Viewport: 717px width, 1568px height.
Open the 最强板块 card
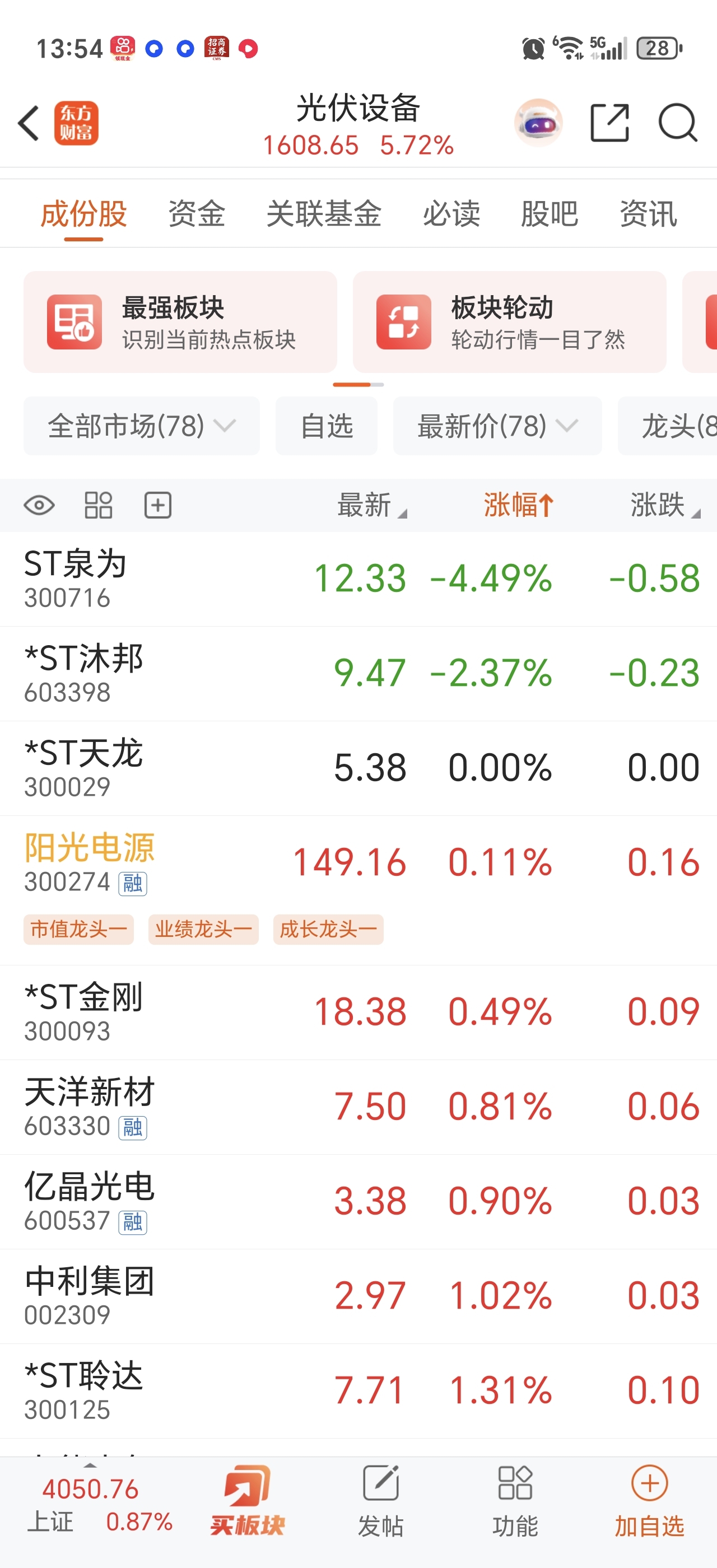pos(180,322)
